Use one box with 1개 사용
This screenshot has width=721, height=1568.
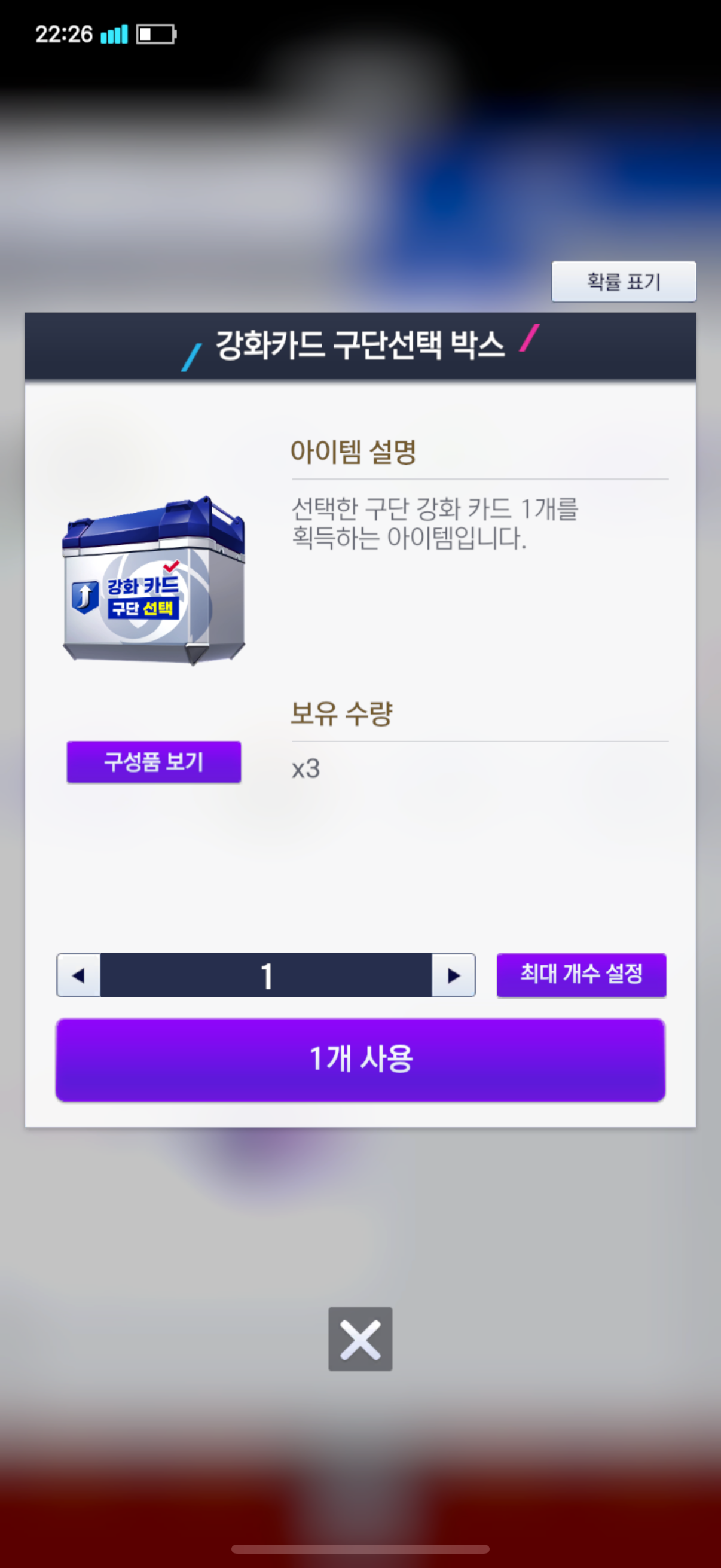pyautogui.click(x=360, y=1059)
